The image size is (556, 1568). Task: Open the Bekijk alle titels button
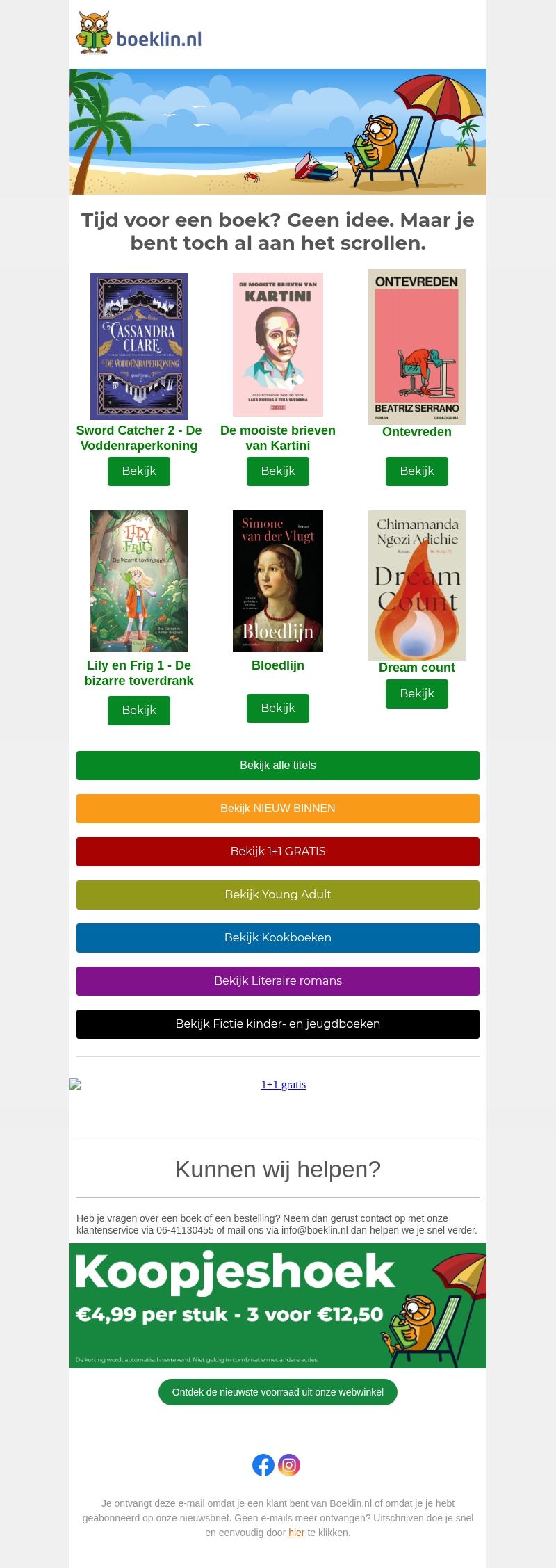point(278,765)
